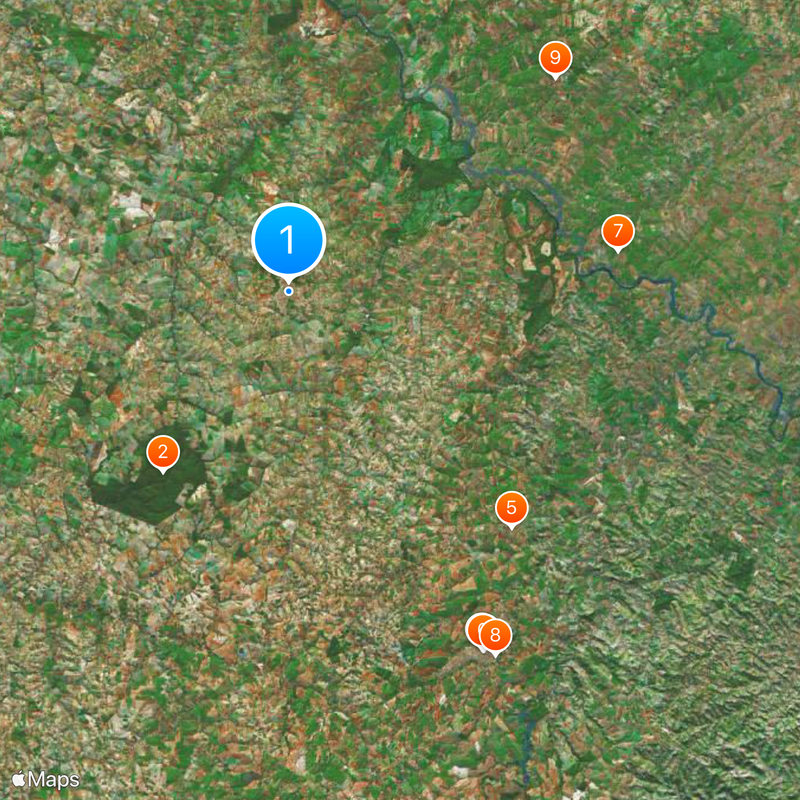Image resolution: width=800 pixels, height=800 pixels.
Task: Select the large blue pin numbered 1
Action: [289, 240]
